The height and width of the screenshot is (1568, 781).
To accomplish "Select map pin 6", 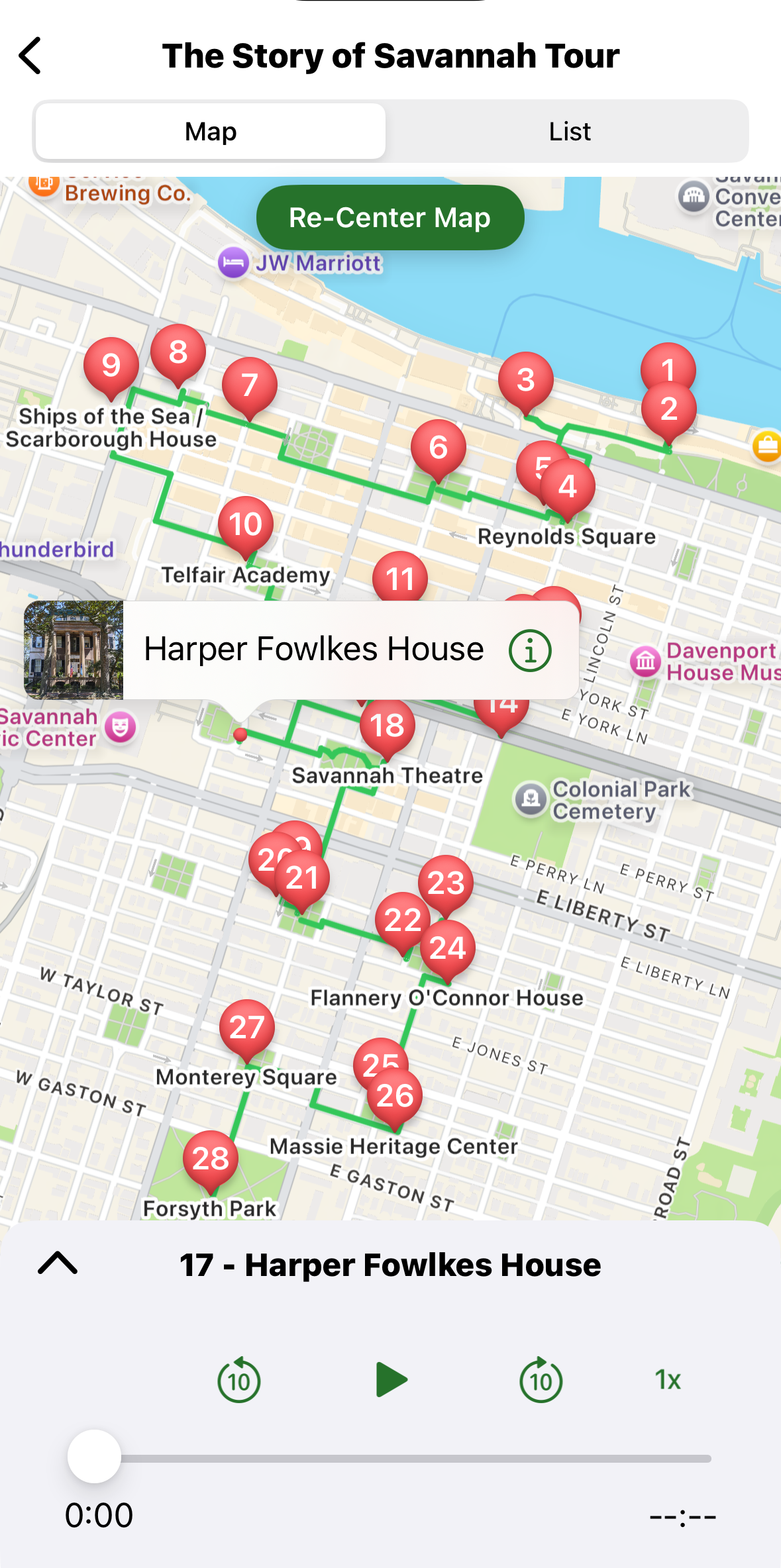I will (x=438, y=448).
